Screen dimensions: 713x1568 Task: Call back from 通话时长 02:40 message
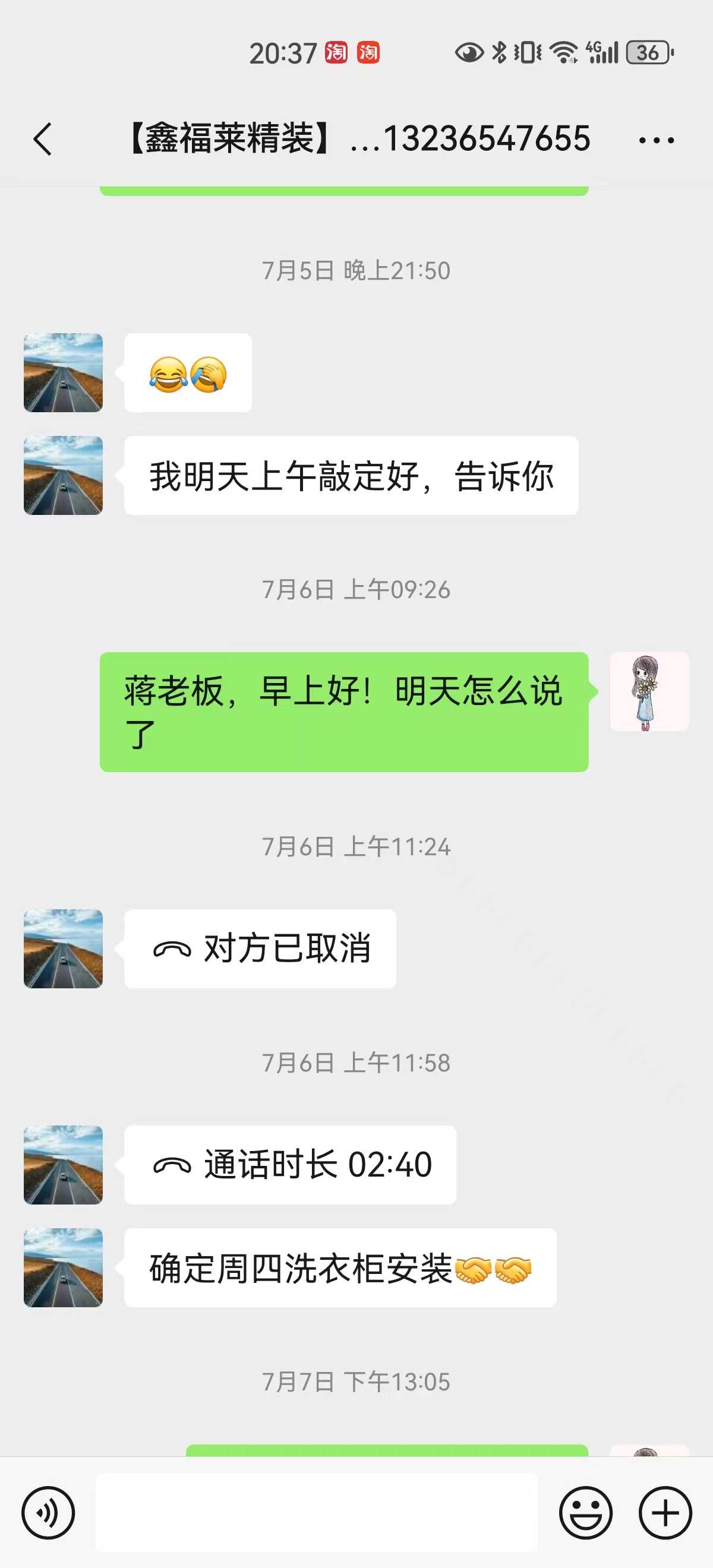point(291,1165)
